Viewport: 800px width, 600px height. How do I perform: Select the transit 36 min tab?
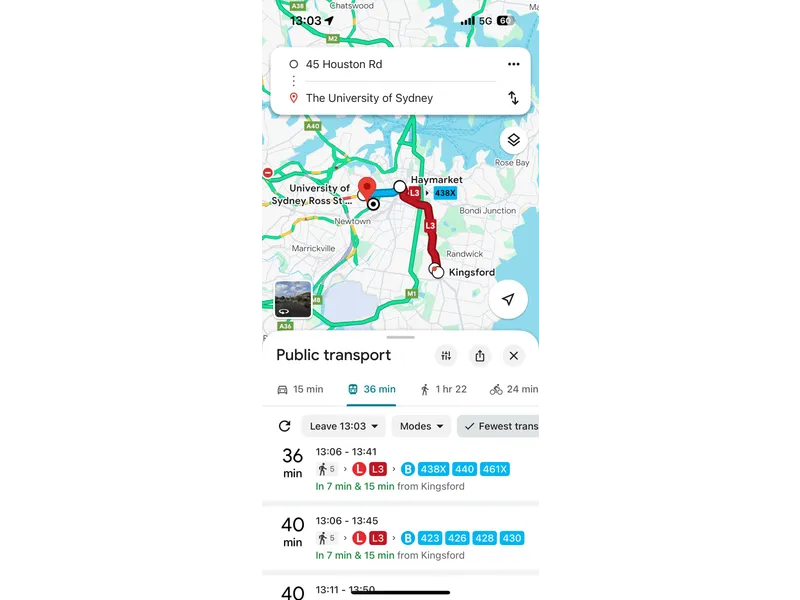pos(371,389)
